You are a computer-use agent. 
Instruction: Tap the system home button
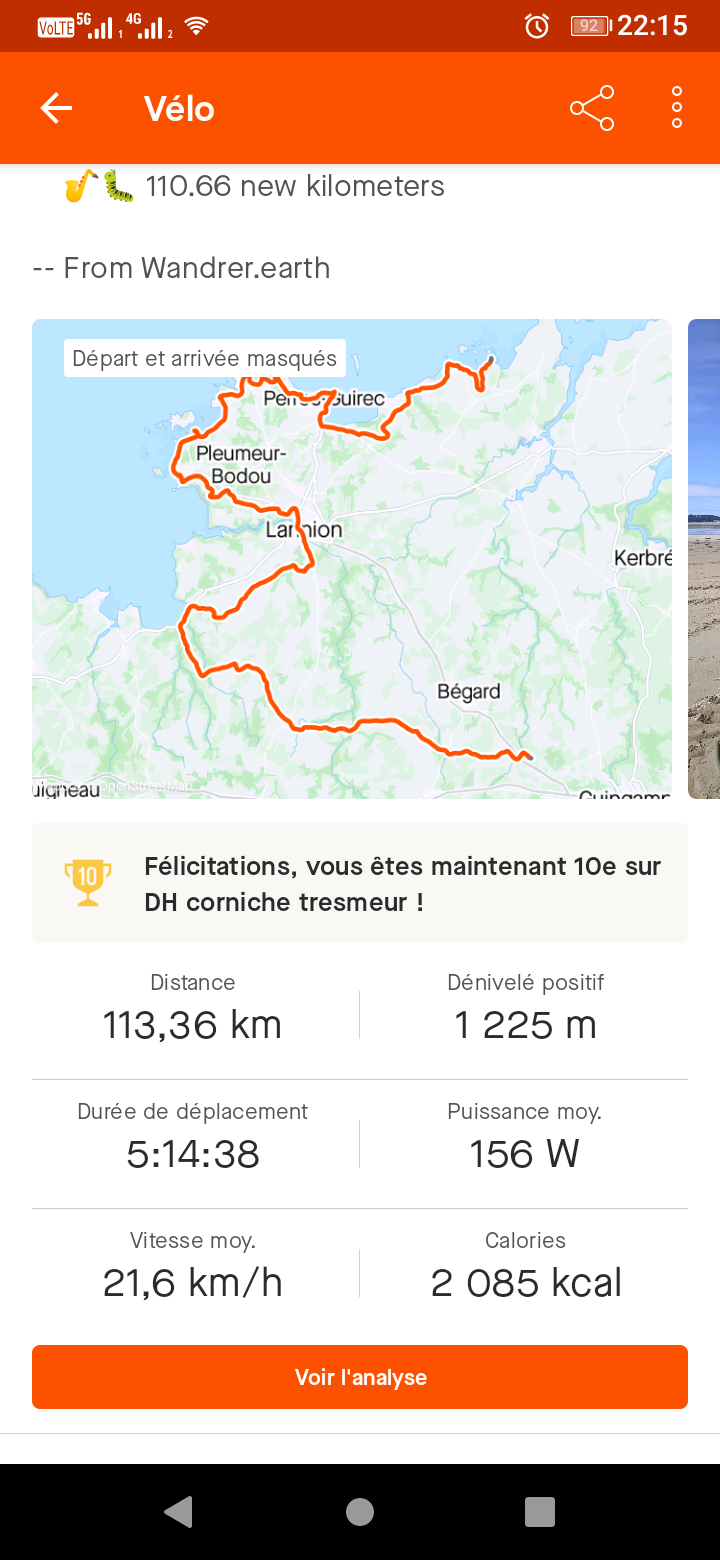tap(360, 1512)
